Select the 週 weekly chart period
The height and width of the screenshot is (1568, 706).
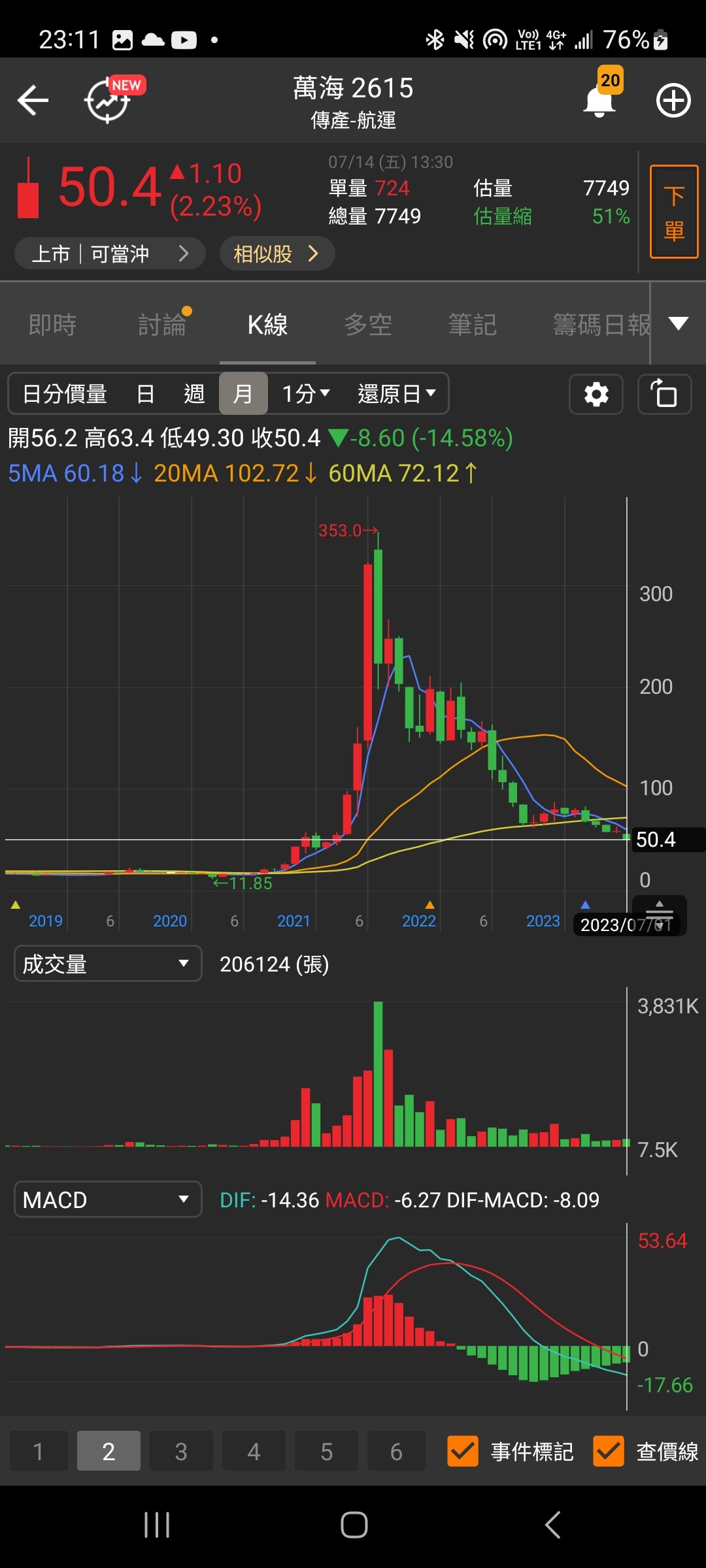(194, 394)
